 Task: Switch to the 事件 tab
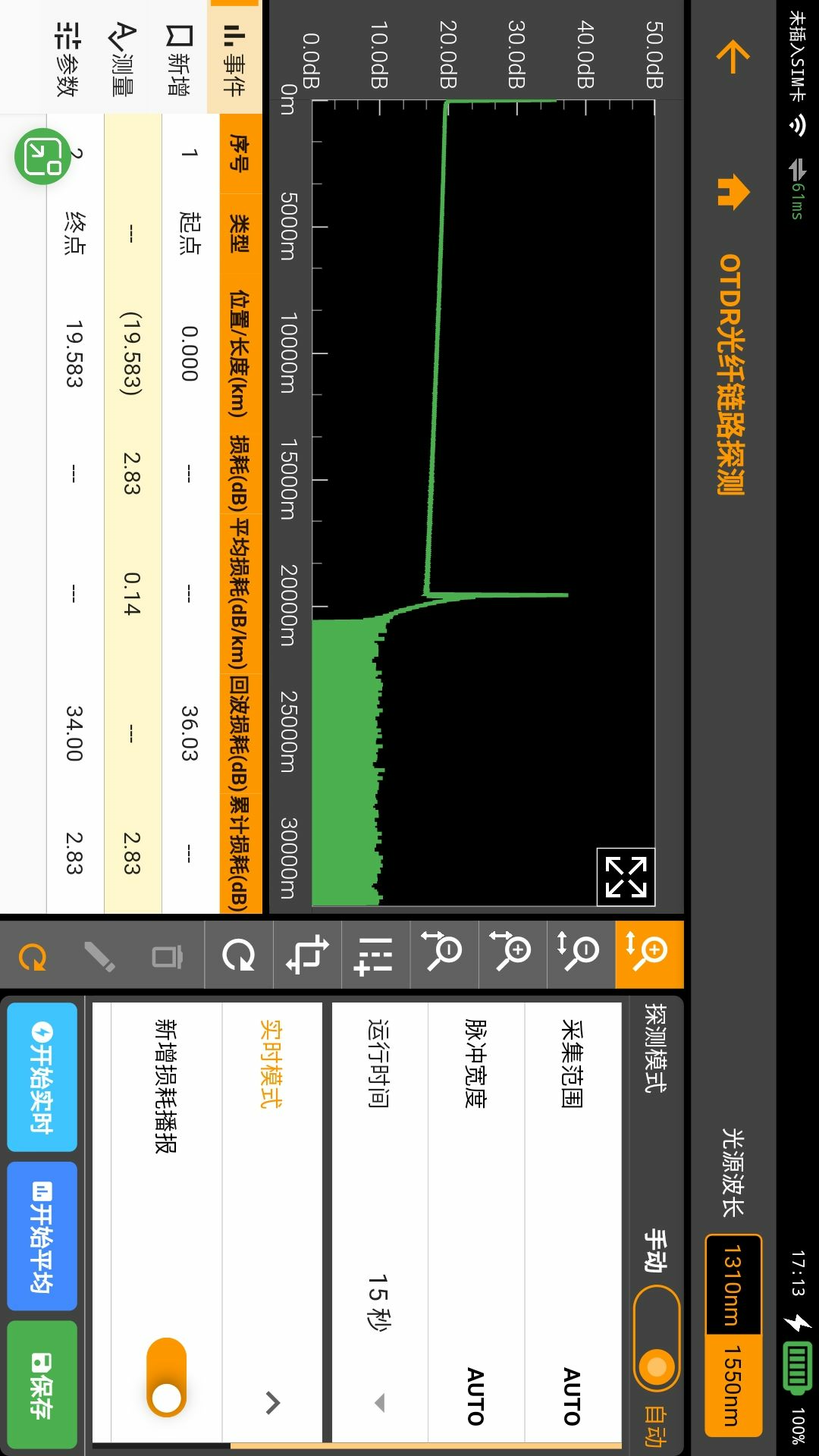[x=234, y=59]
